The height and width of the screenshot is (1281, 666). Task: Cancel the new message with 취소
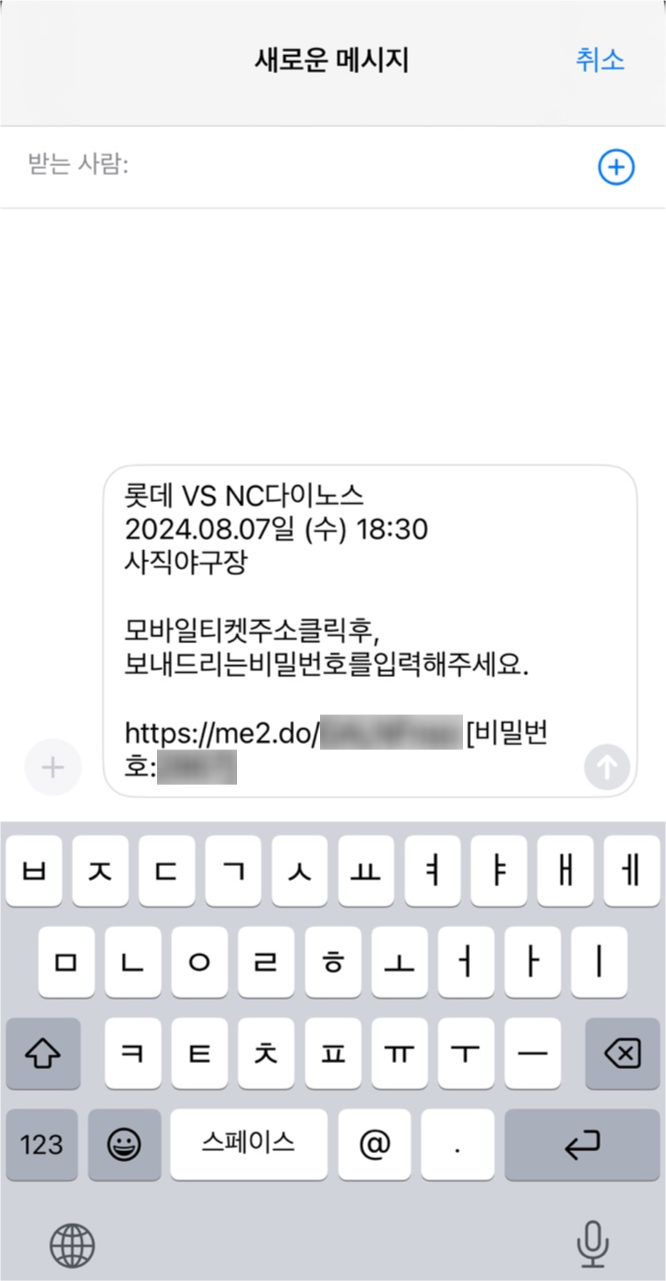pyautogui.click(x=599, y=60)
